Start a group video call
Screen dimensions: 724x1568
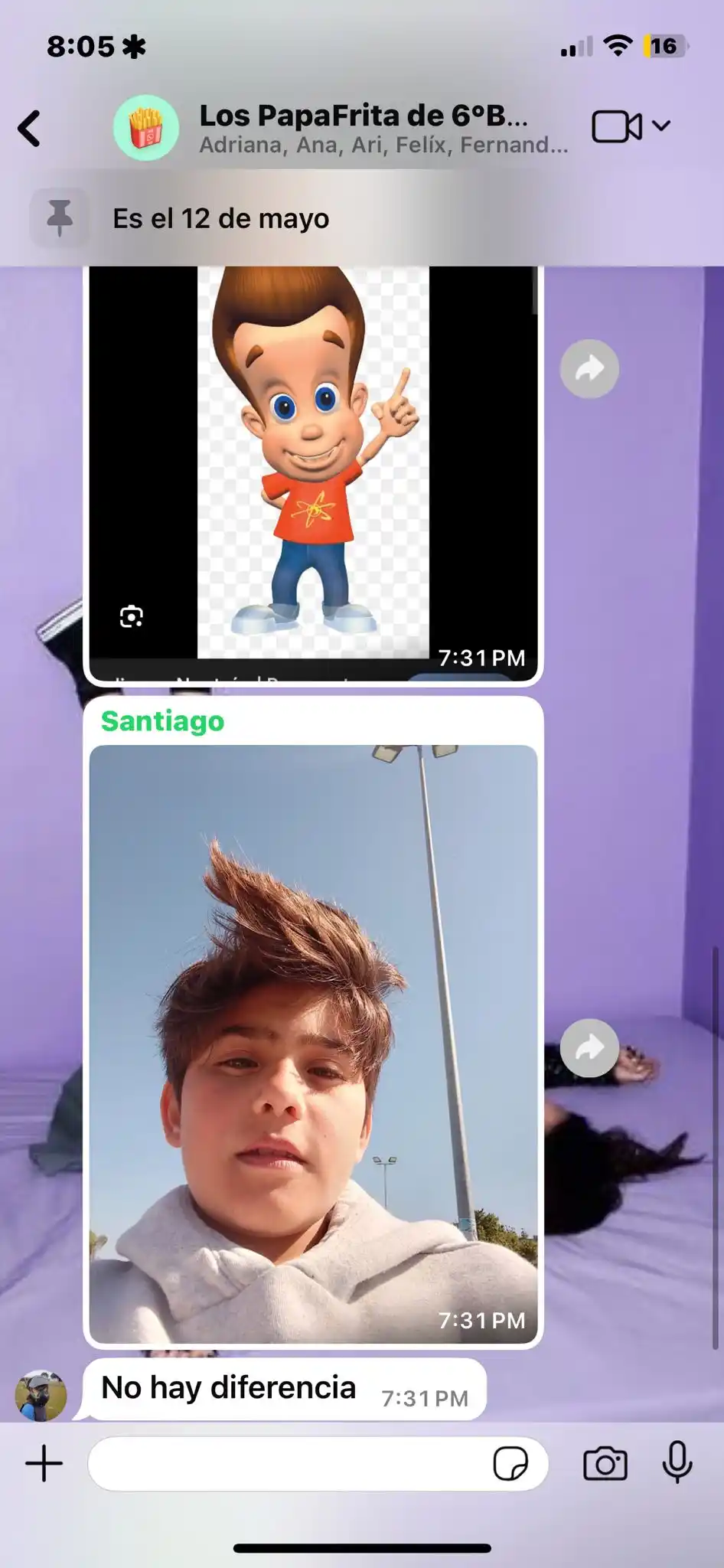click(x=617, y=127)
